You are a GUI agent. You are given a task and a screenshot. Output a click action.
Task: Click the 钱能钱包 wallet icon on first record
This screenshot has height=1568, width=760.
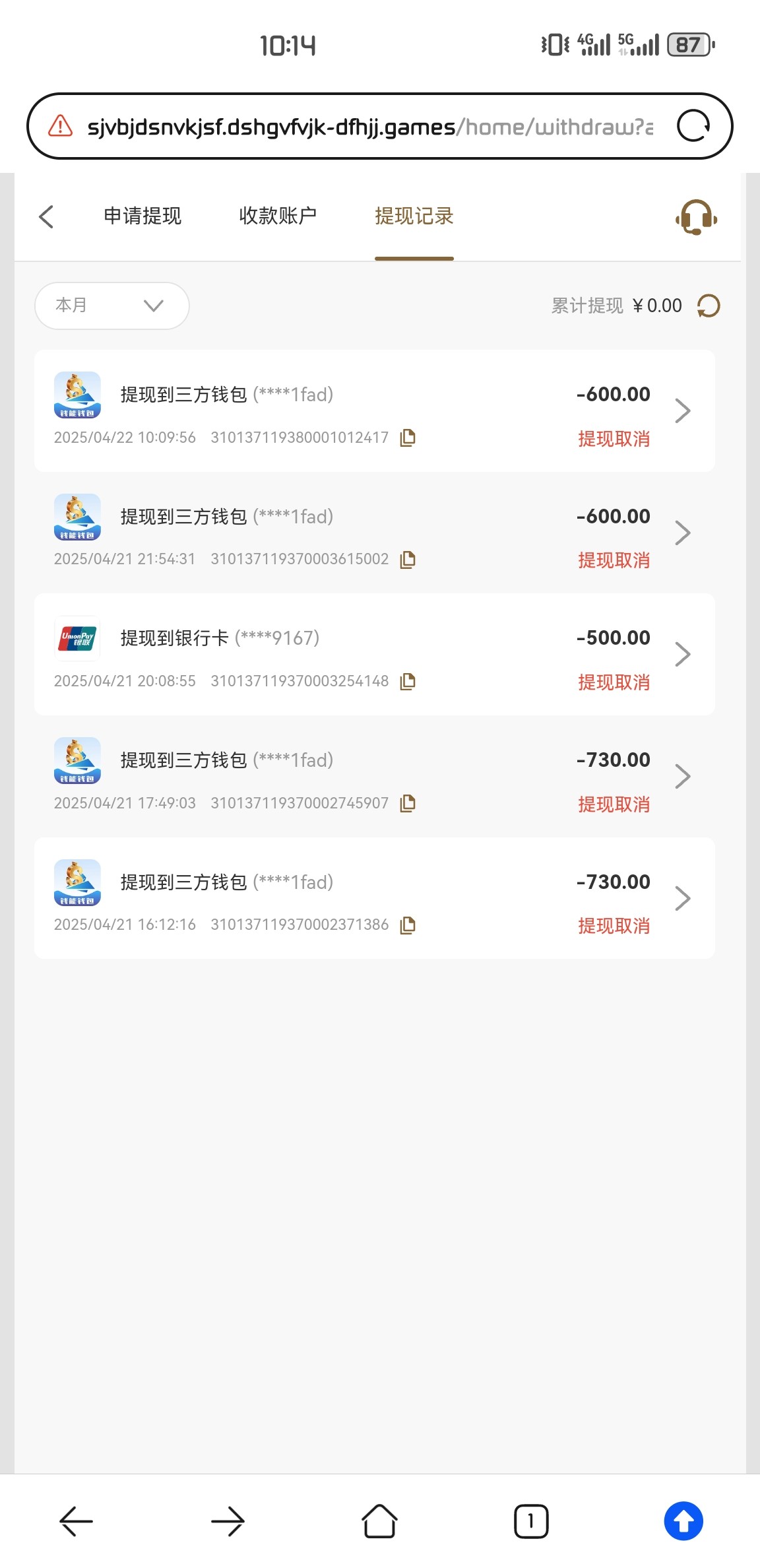pos(76,395)
